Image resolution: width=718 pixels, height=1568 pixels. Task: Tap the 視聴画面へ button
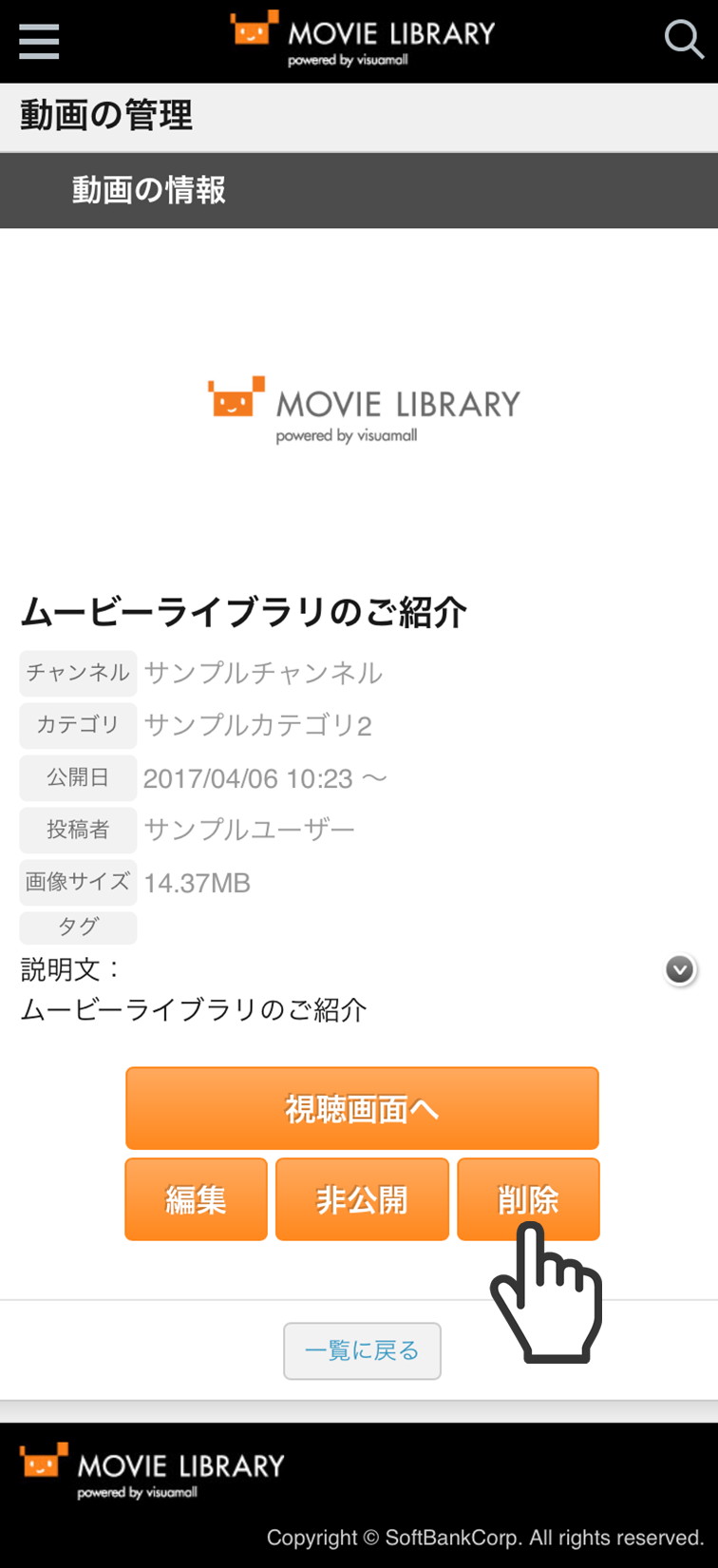tap(362, 1108)
